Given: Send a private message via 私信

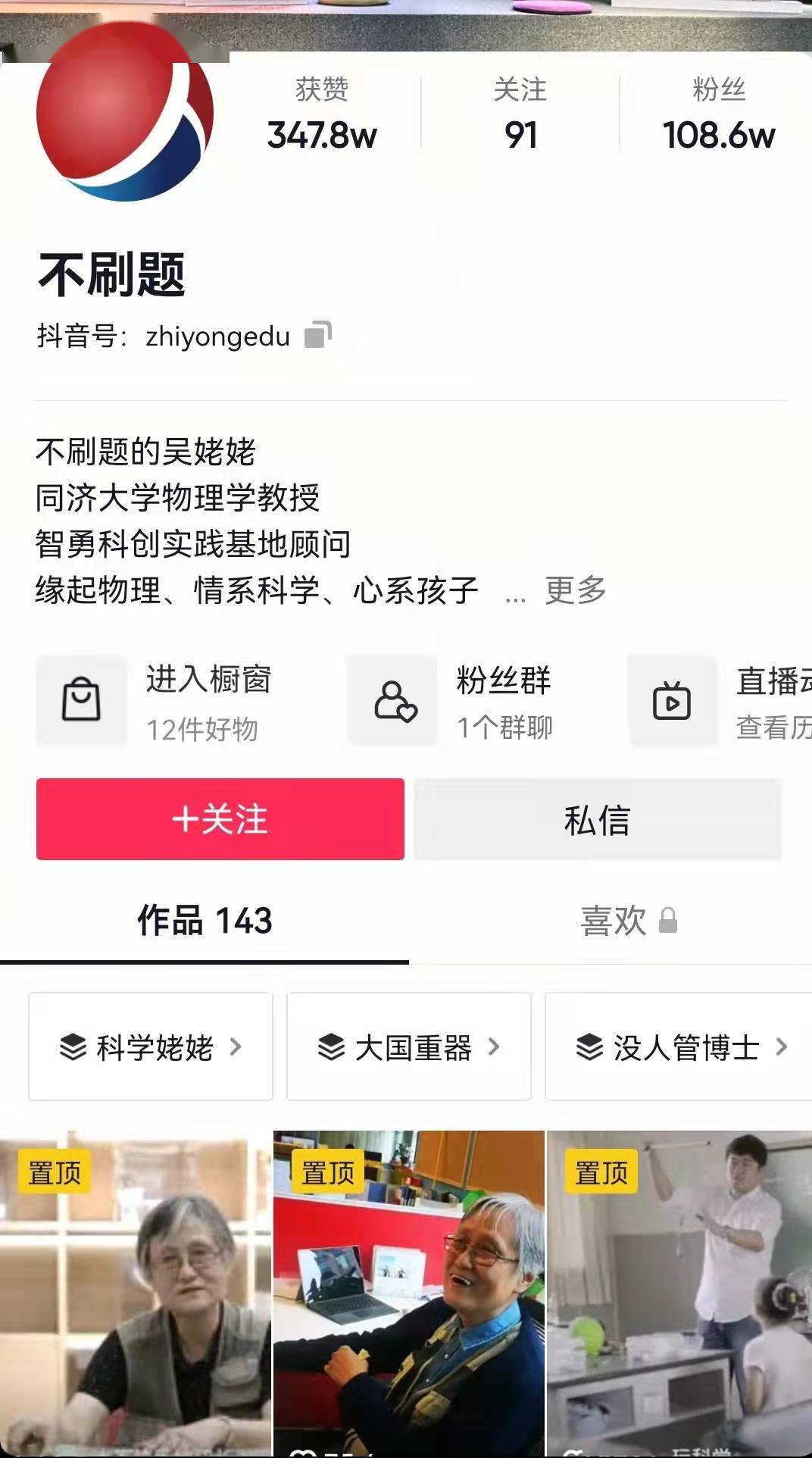Looking at the screenshot, I should (x=597, y=819).
